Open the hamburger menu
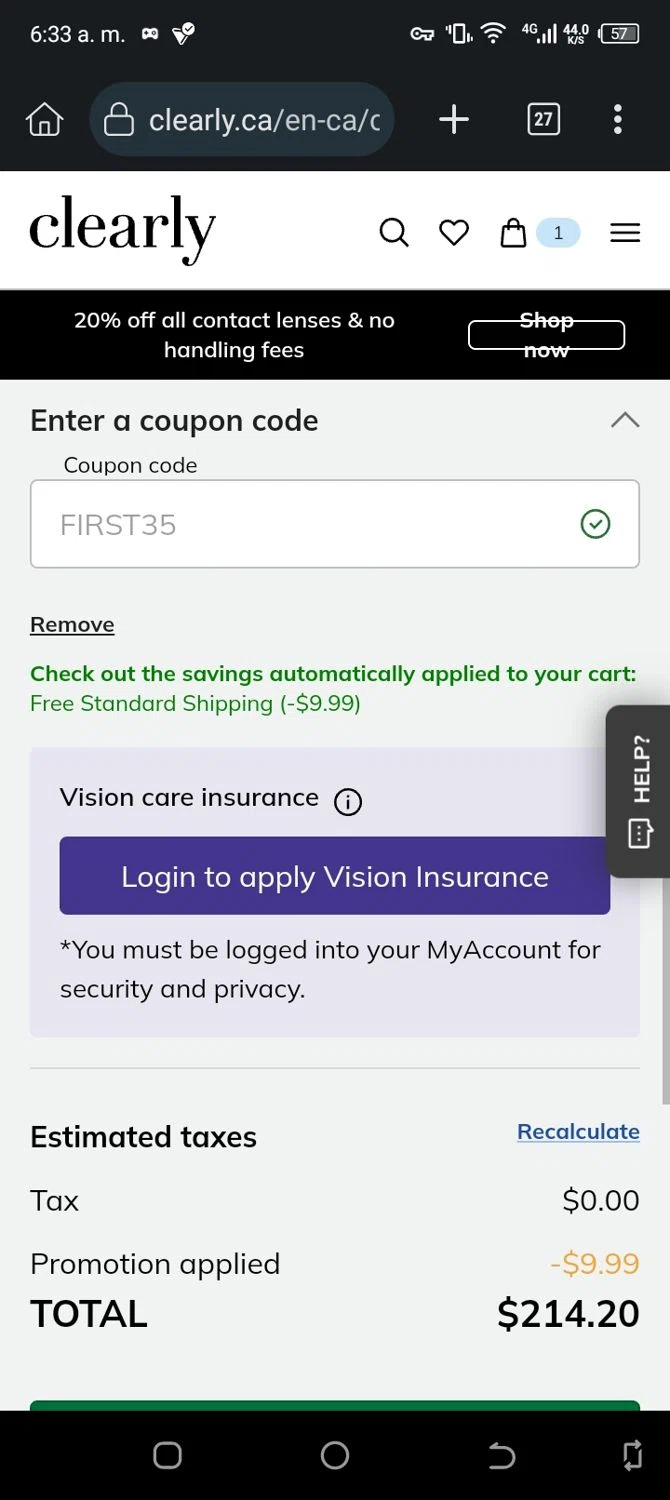Viewport: 670px width, 1500px height. pos(625,233)
